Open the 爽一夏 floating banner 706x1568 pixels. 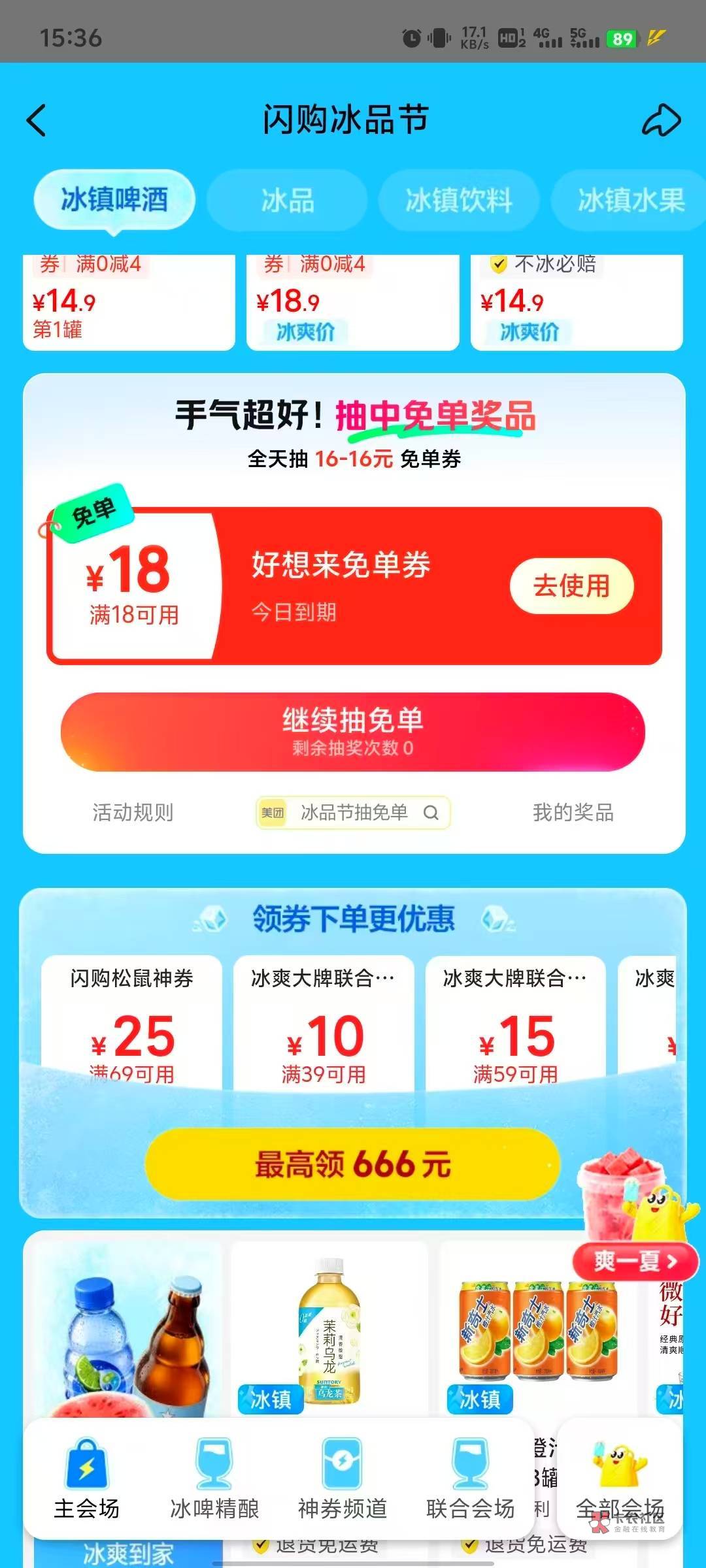coord(635,1261)
